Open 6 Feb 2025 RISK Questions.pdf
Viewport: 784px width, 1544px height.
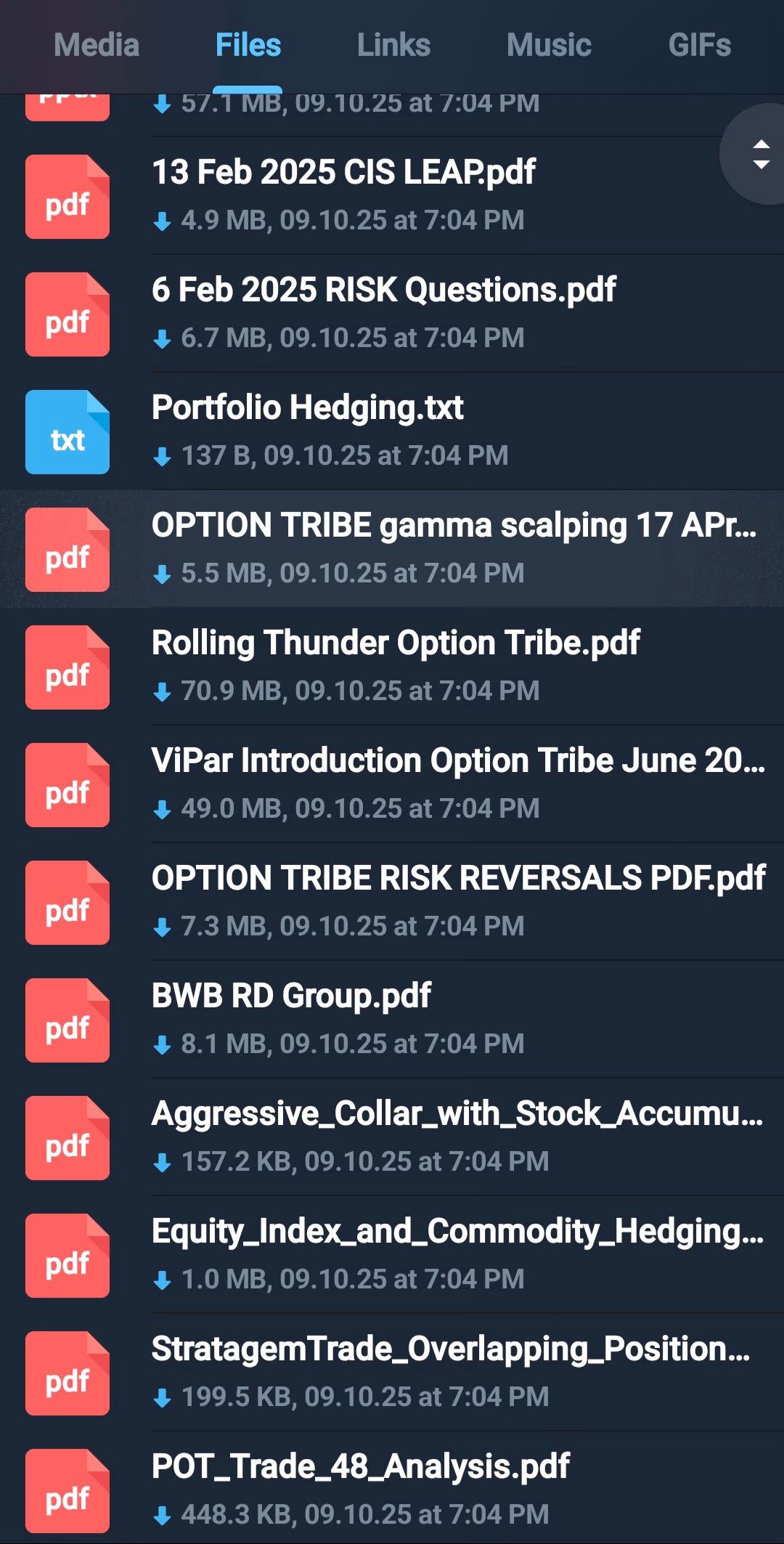383,290
